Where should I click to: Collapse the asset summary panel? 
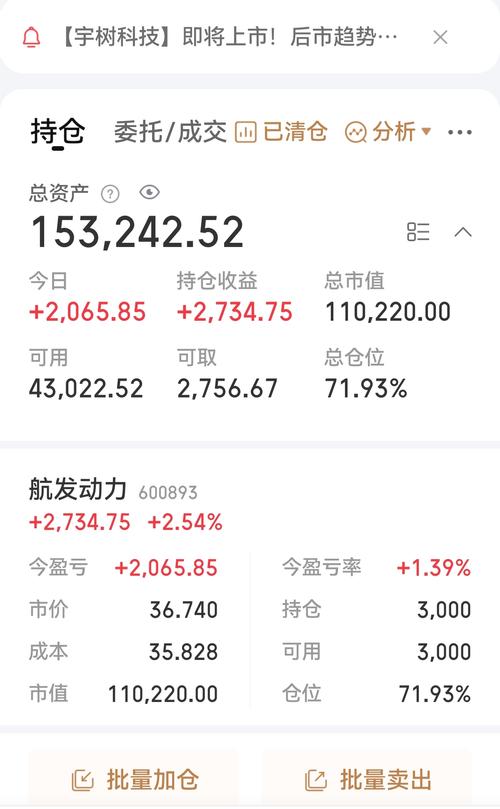463,232
